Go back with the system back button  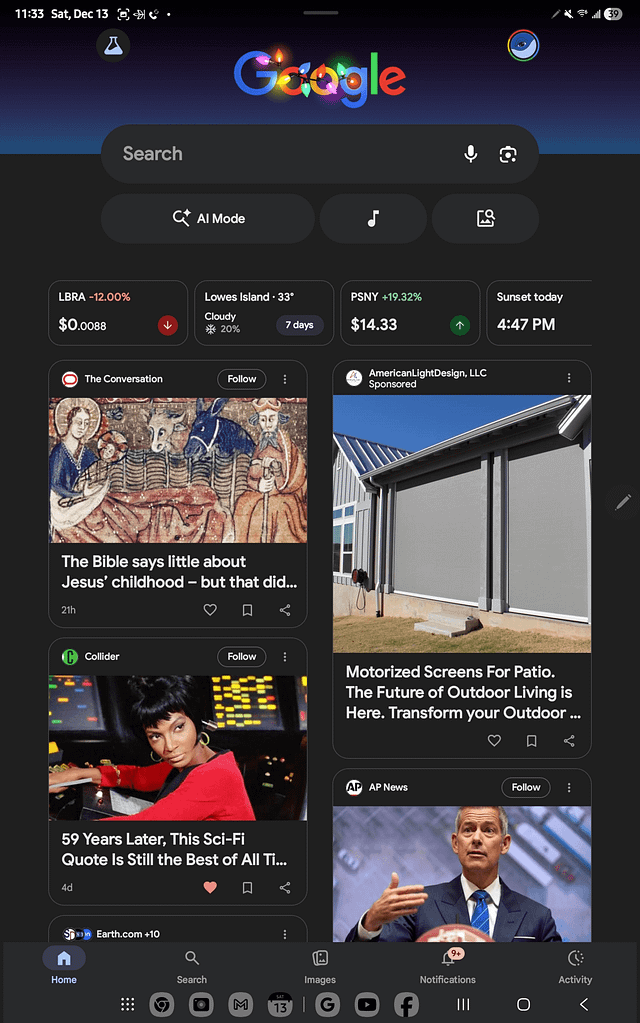[584, 1004]
